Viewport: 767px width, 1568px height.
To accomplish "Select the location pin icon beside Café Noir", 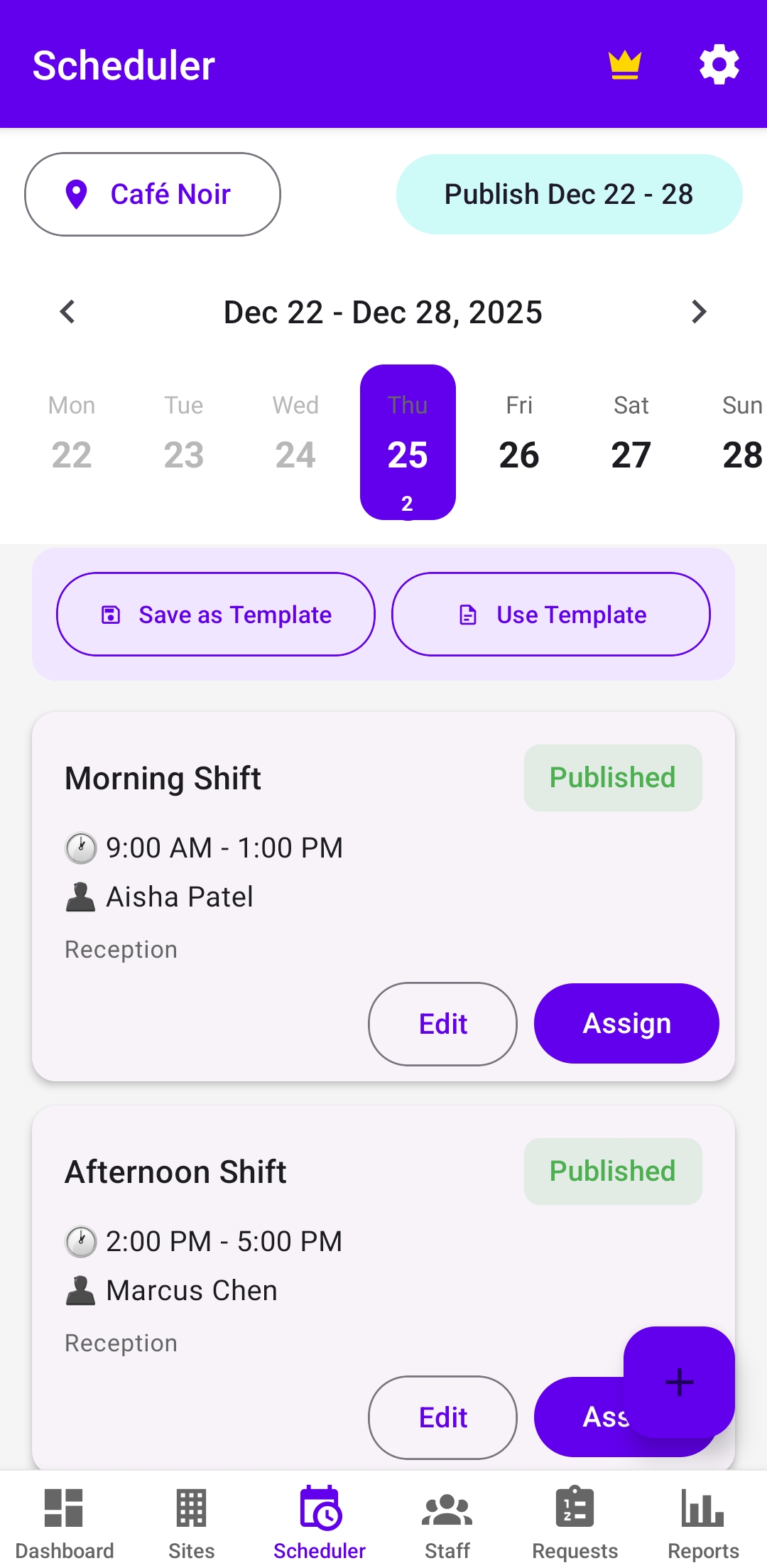I will [77, 194].
